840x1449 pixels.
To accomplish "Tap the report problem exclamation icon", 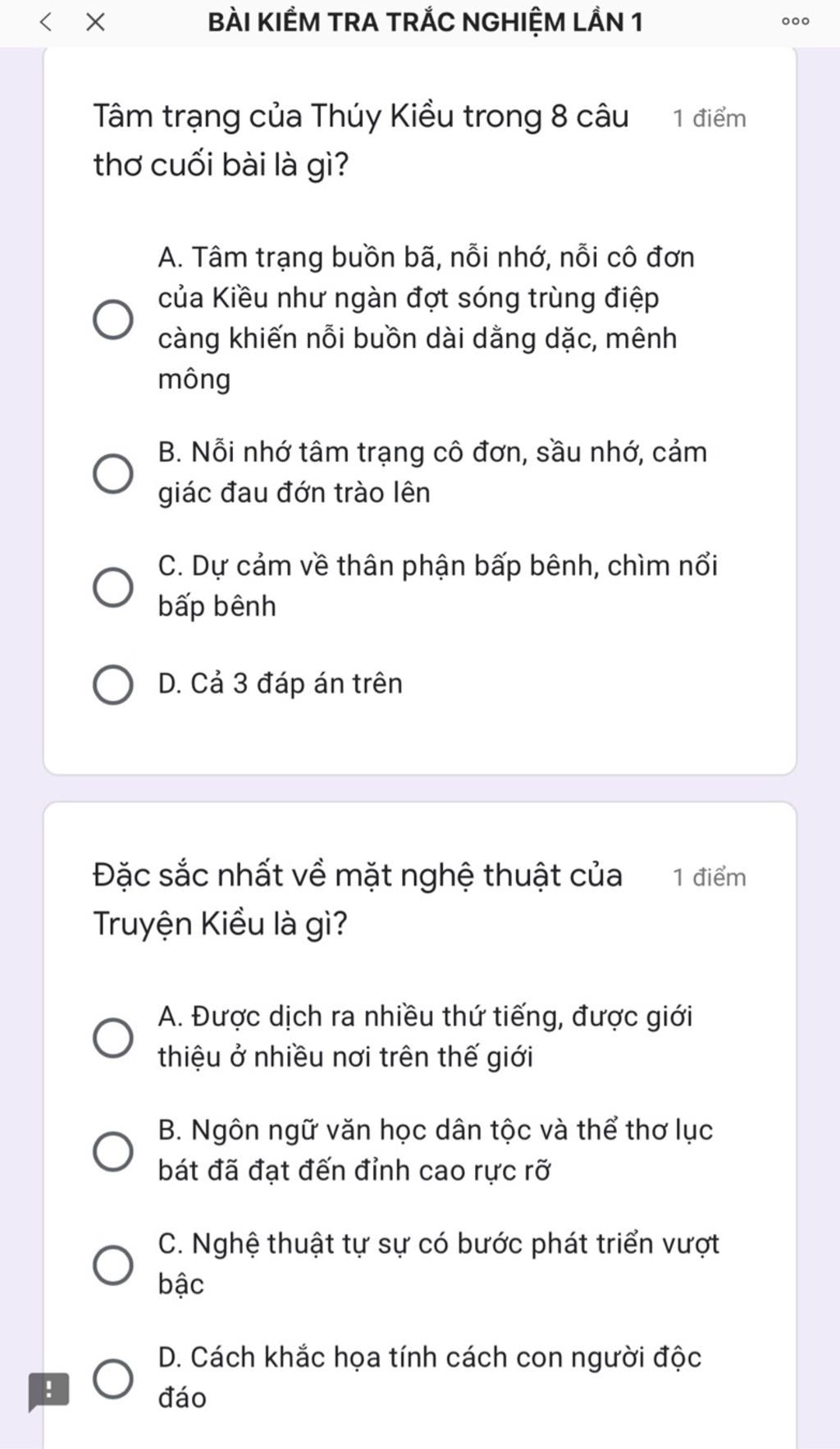I will click(48, 1391).
